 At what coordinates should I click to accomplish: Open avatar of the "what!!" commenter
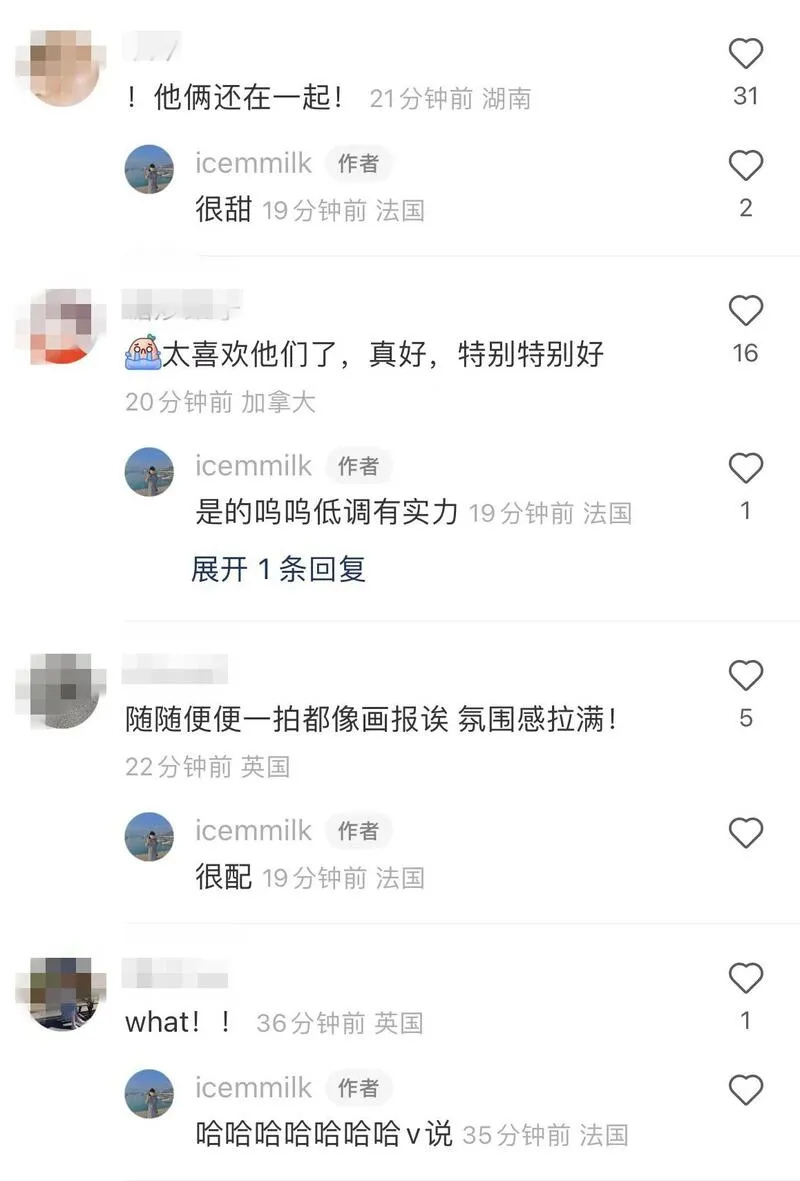coord(60,993)
